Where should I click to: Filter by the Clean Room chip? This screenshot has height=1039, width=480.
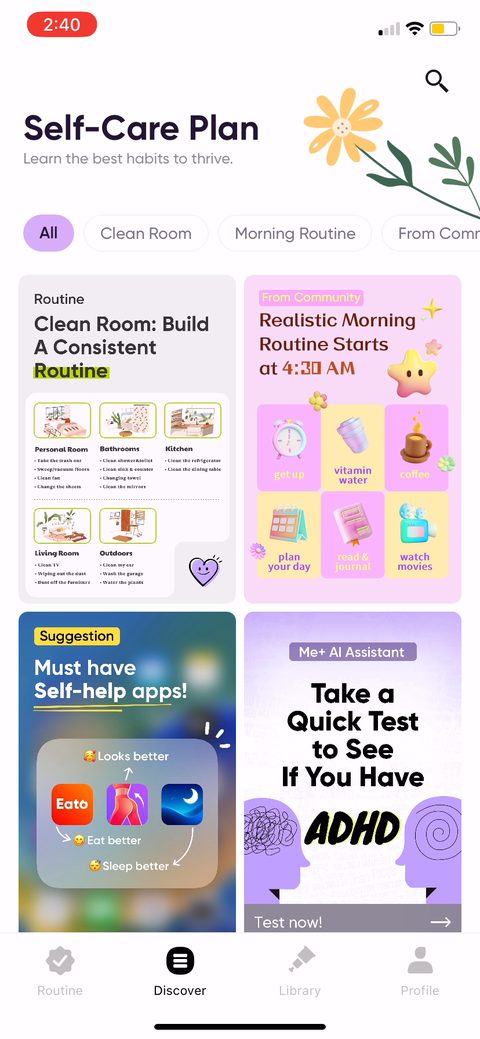[x=146, y=233]
